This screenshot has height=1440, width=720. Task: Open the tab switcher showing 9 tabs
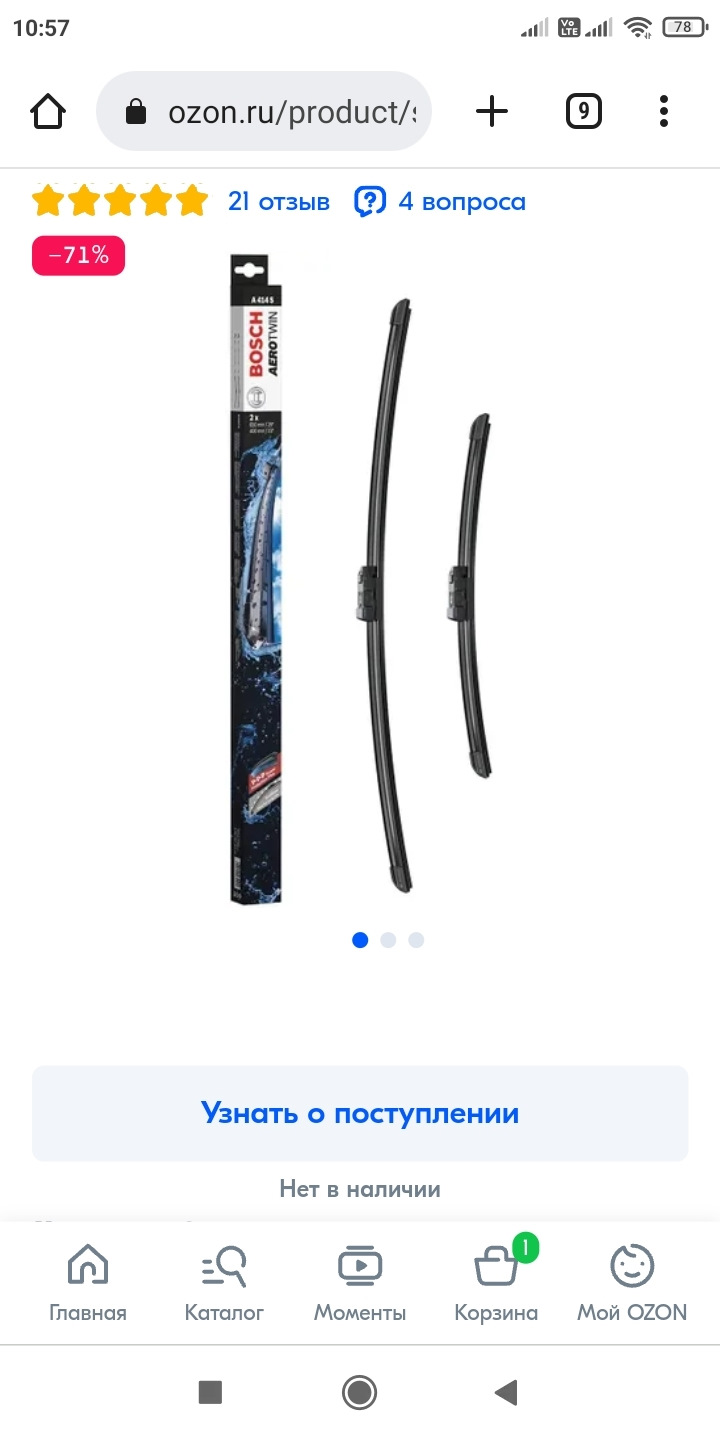[583, 112]
